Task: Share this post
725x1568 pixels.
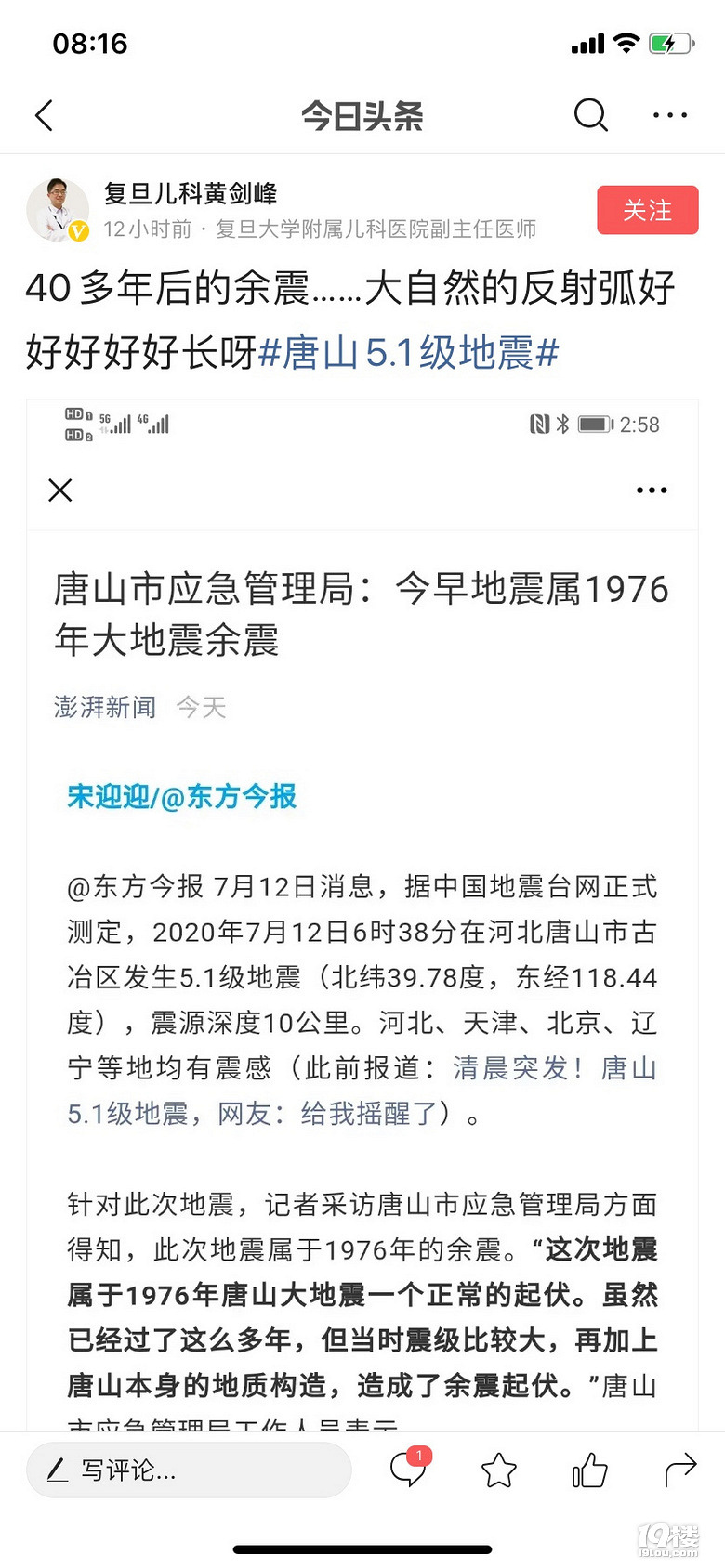Action: pos(680,1470)
